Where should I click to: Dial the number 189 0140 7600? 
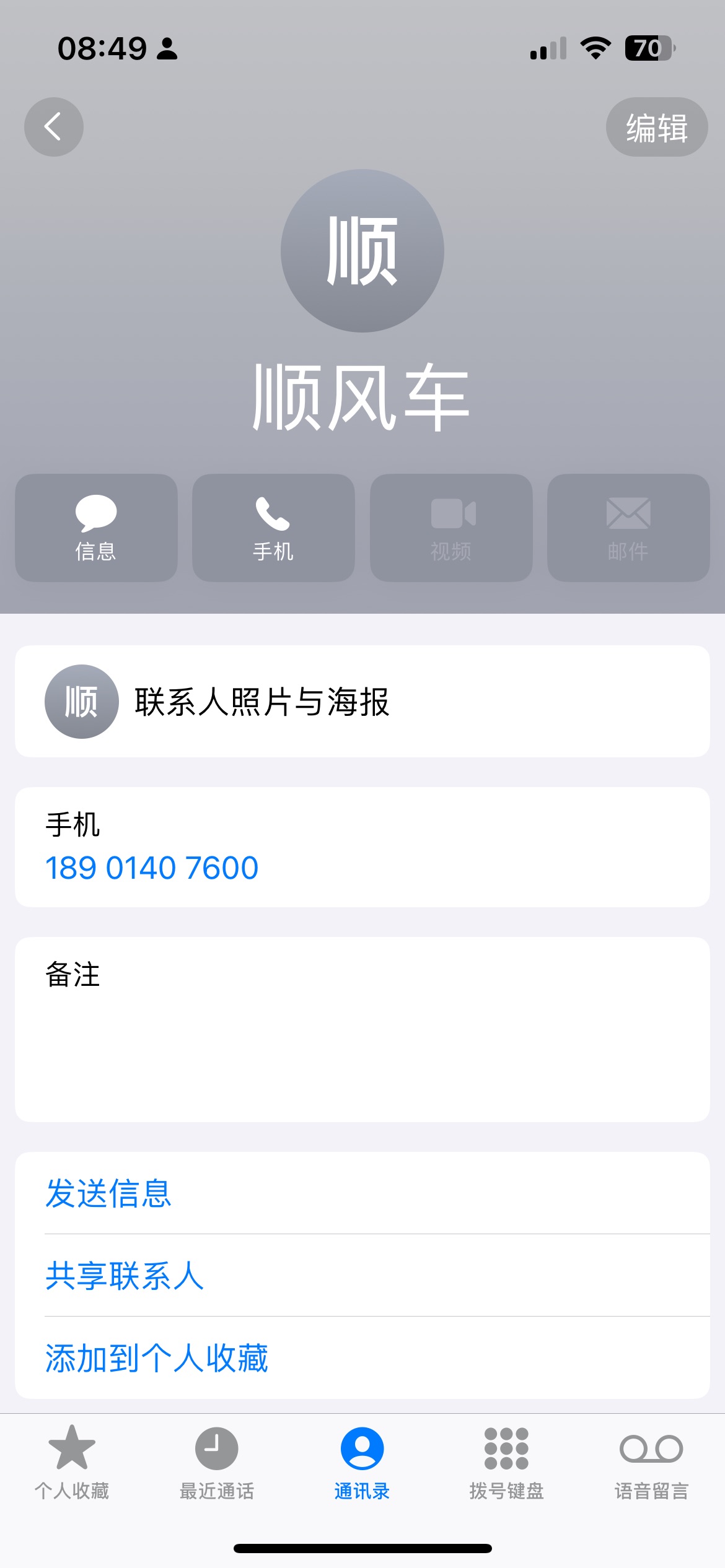[x=152, y=868]
